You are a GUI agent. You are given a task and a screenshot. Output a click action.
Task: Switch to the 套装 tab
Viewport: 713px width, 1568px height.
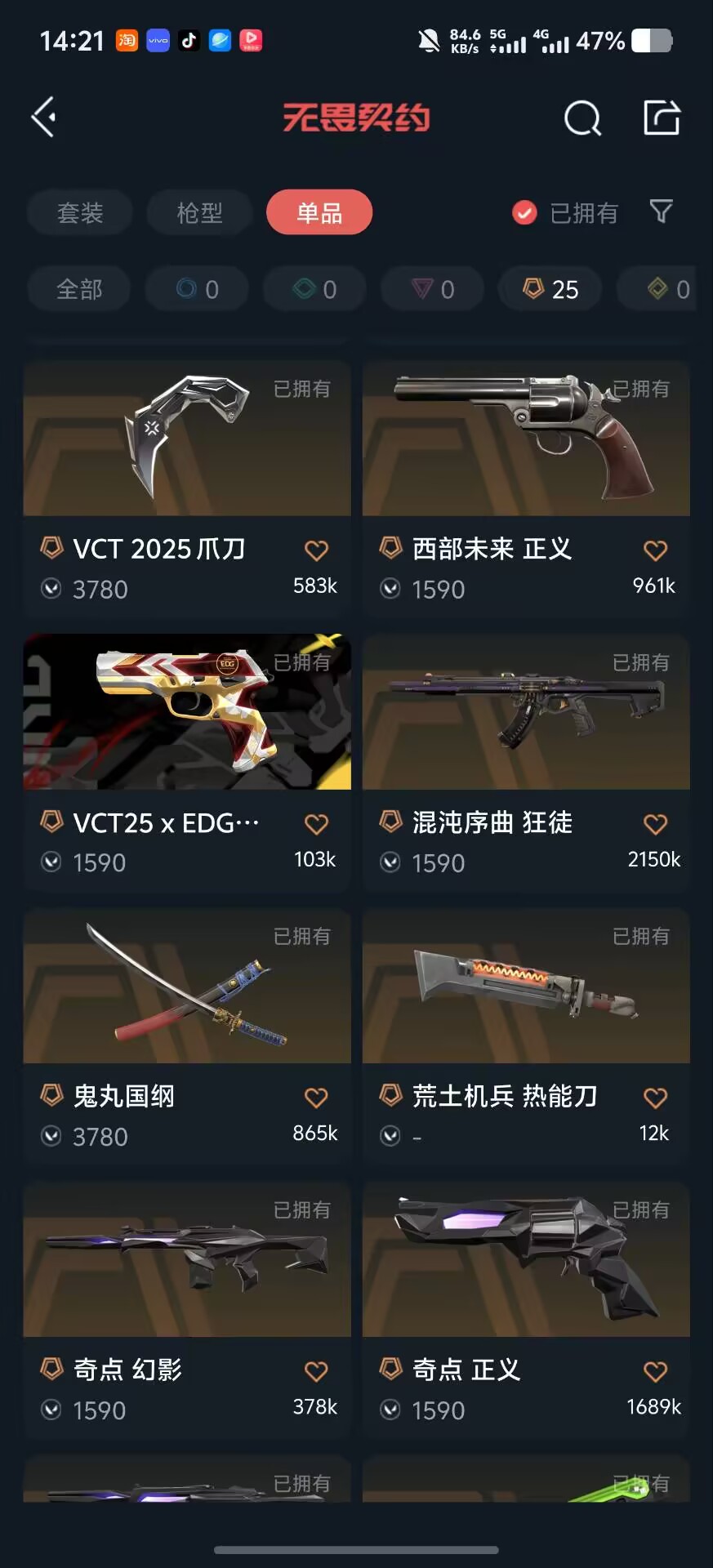[80, 213]
